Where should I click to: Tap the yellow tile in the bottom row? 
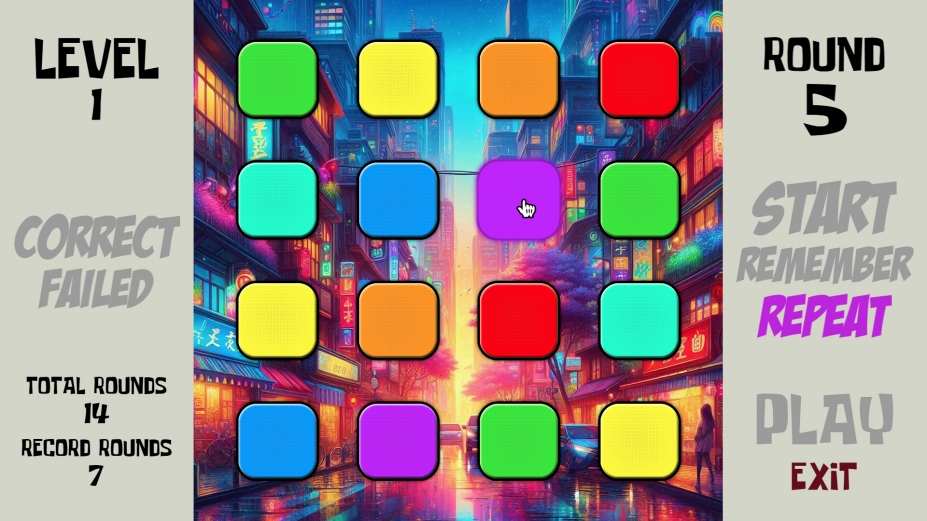(x=639, y=441)
